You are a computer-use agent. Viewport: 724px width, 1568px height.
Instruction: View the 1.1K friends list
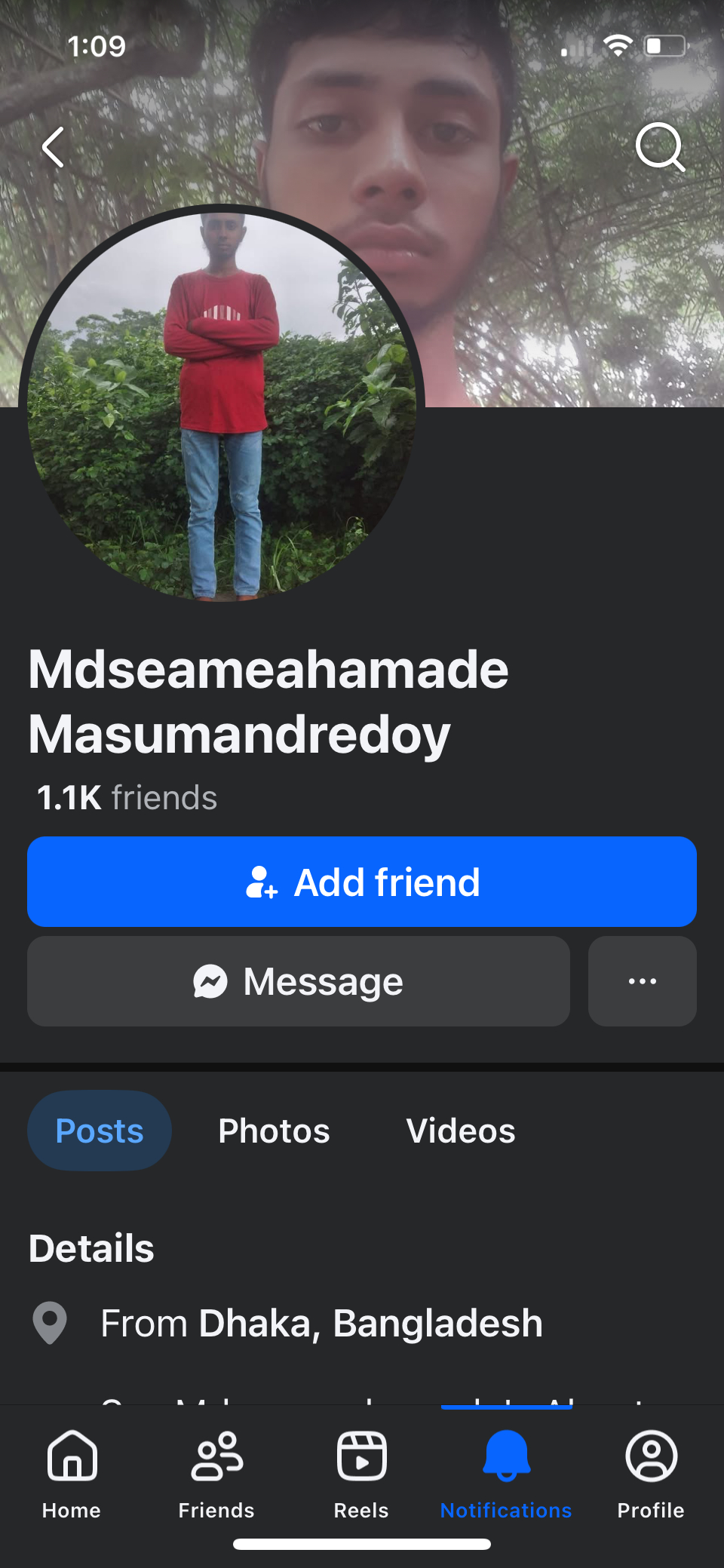click(127, 798)
